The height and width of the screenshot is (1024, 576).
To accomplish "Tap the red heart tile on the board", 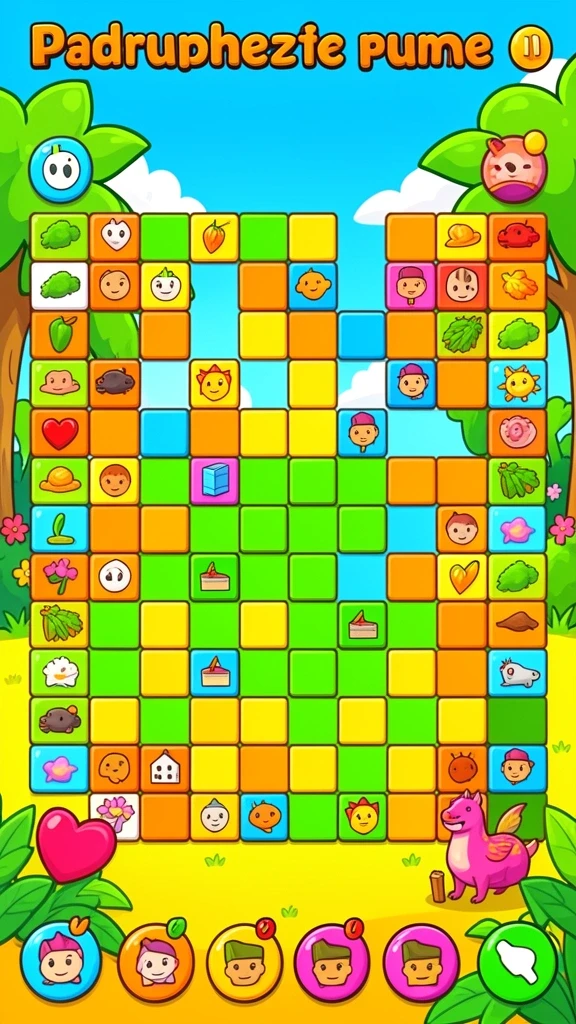I will tap(59, 433).
